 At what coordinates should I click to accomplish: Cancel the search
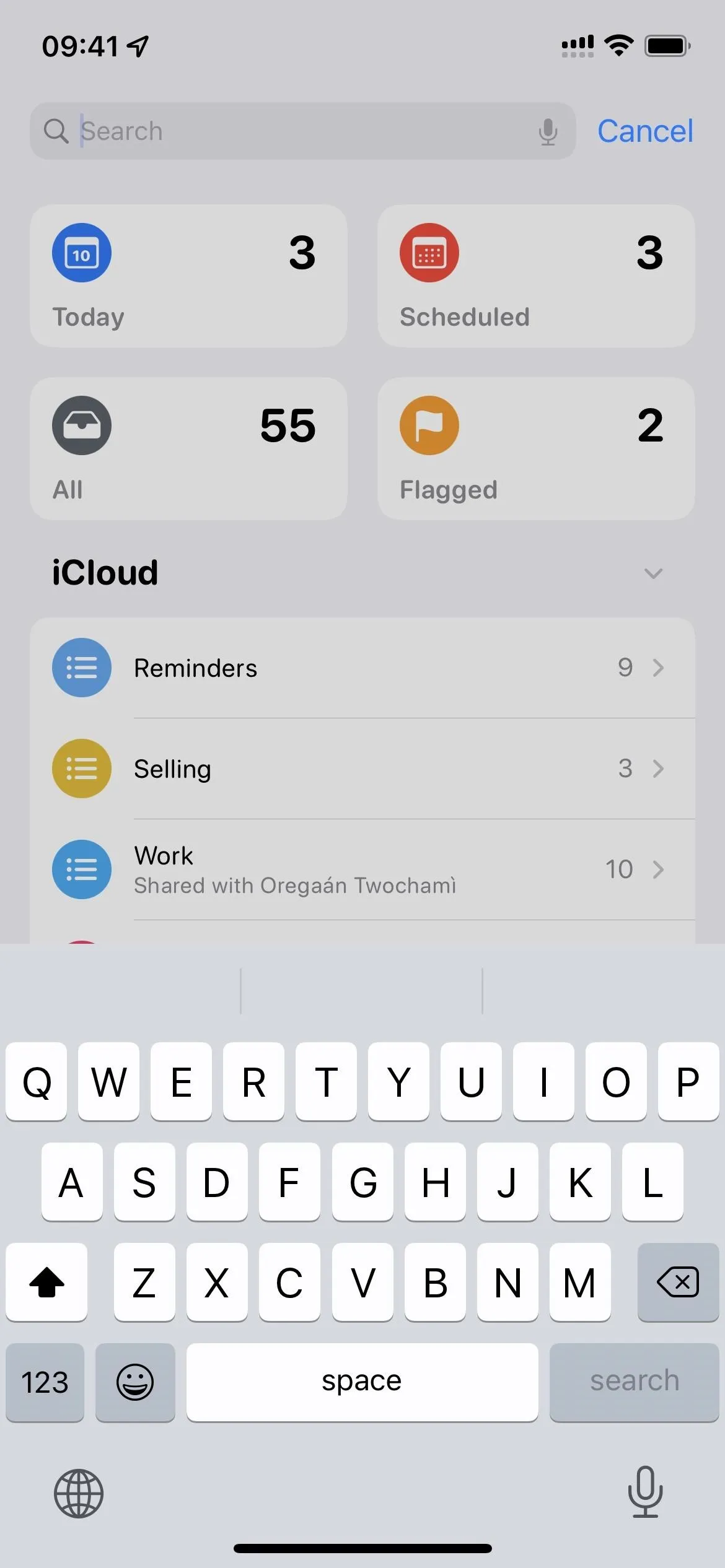point(644,131)
